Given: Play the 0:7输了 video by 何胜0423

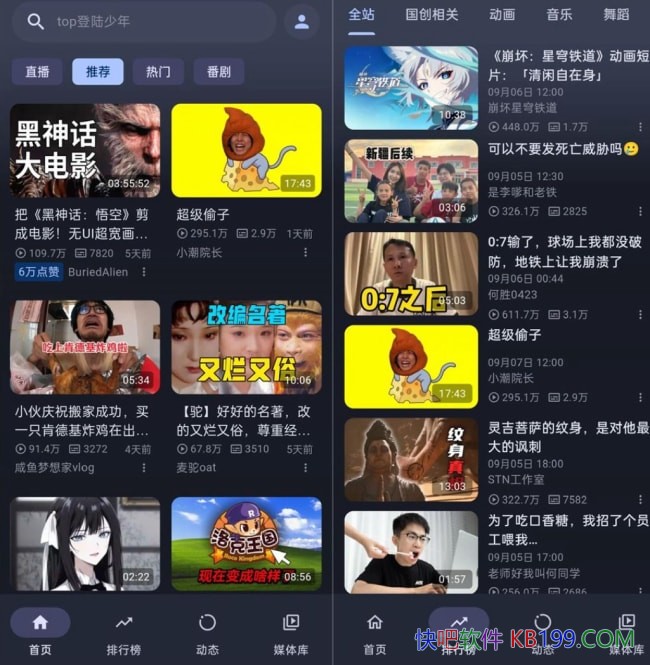Looking at the screenshot, I should click(x=411, y=273).
